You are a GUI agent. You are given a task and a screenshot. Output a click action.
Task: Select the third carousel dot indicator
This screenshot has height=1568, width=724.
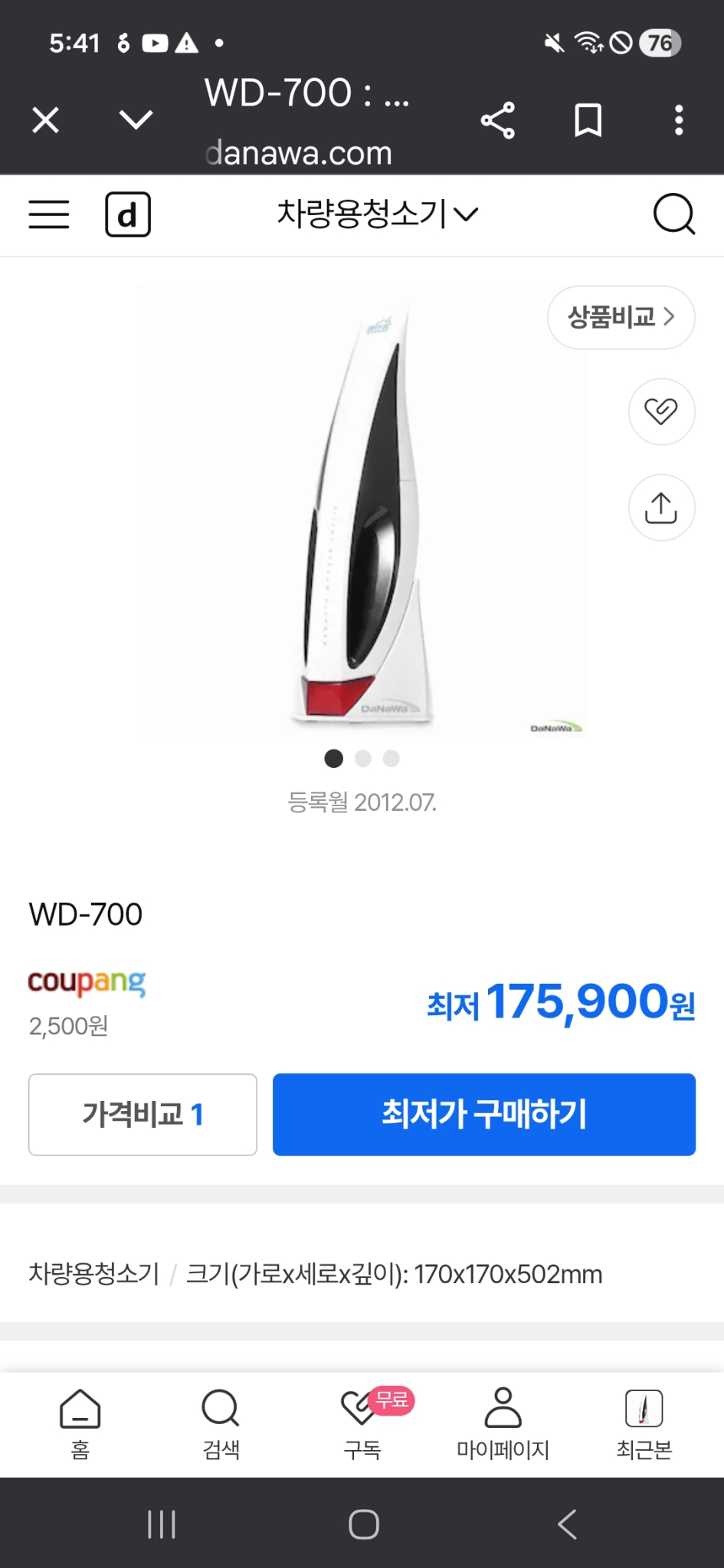(x=391, y=759)
